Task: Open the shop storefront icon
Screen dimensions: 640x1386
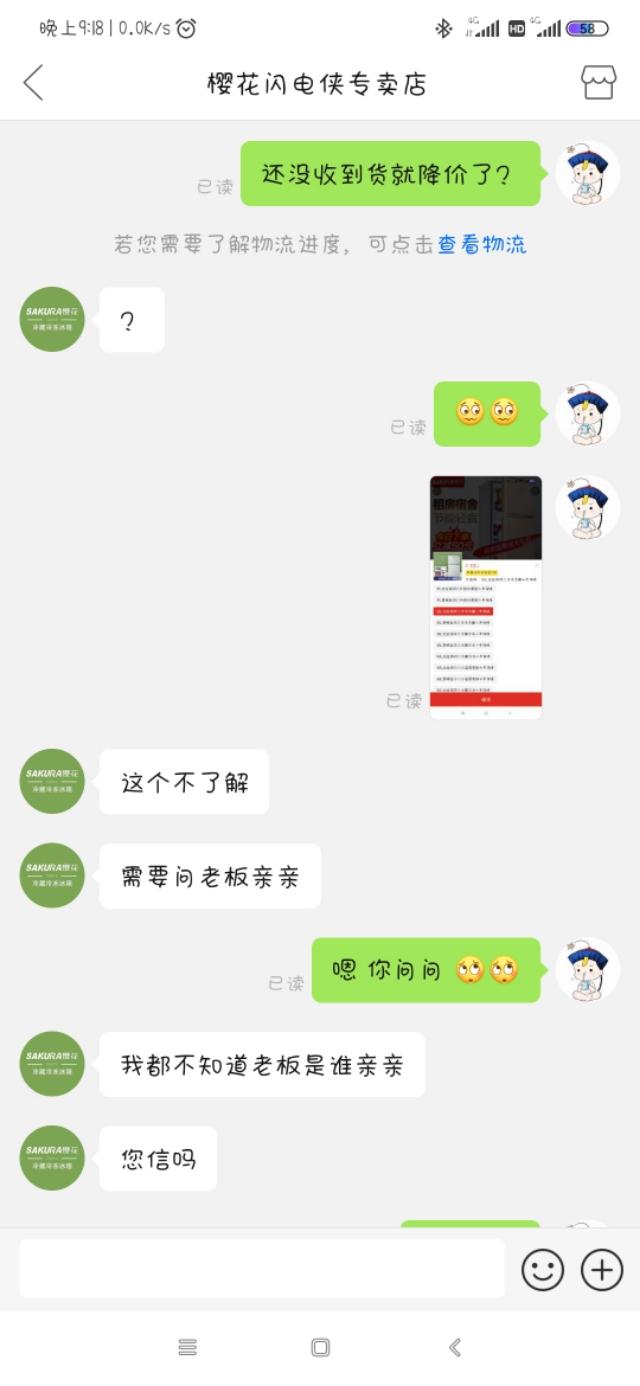Action: coord(598,83)
